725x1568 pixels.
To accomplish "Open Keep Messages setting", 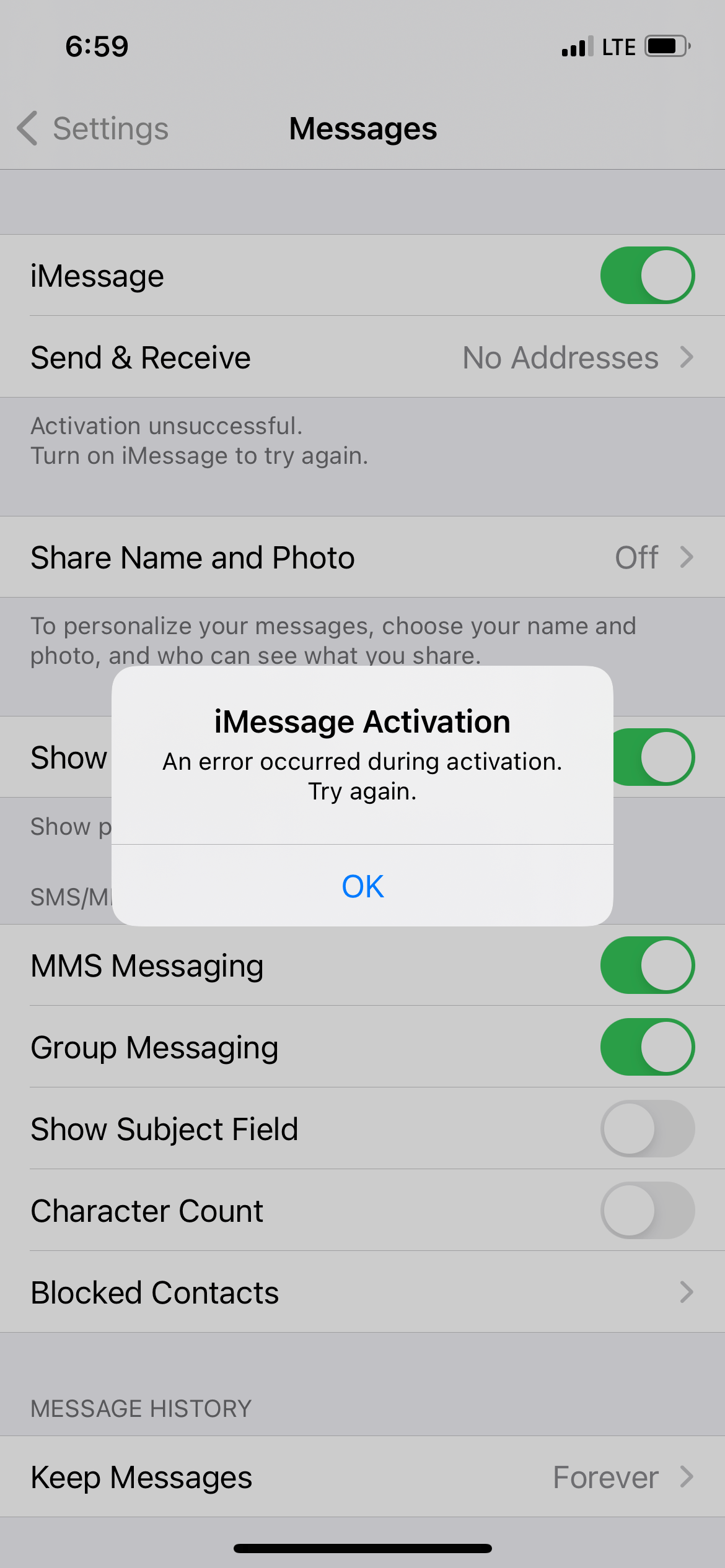I will coord(362,1477).
